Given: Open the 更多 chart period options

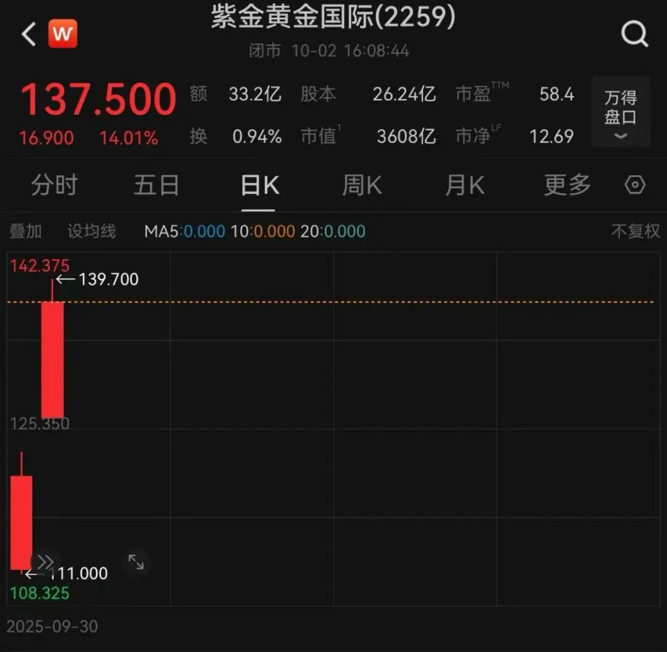Looking at the screenshot, I should [567, 185].
